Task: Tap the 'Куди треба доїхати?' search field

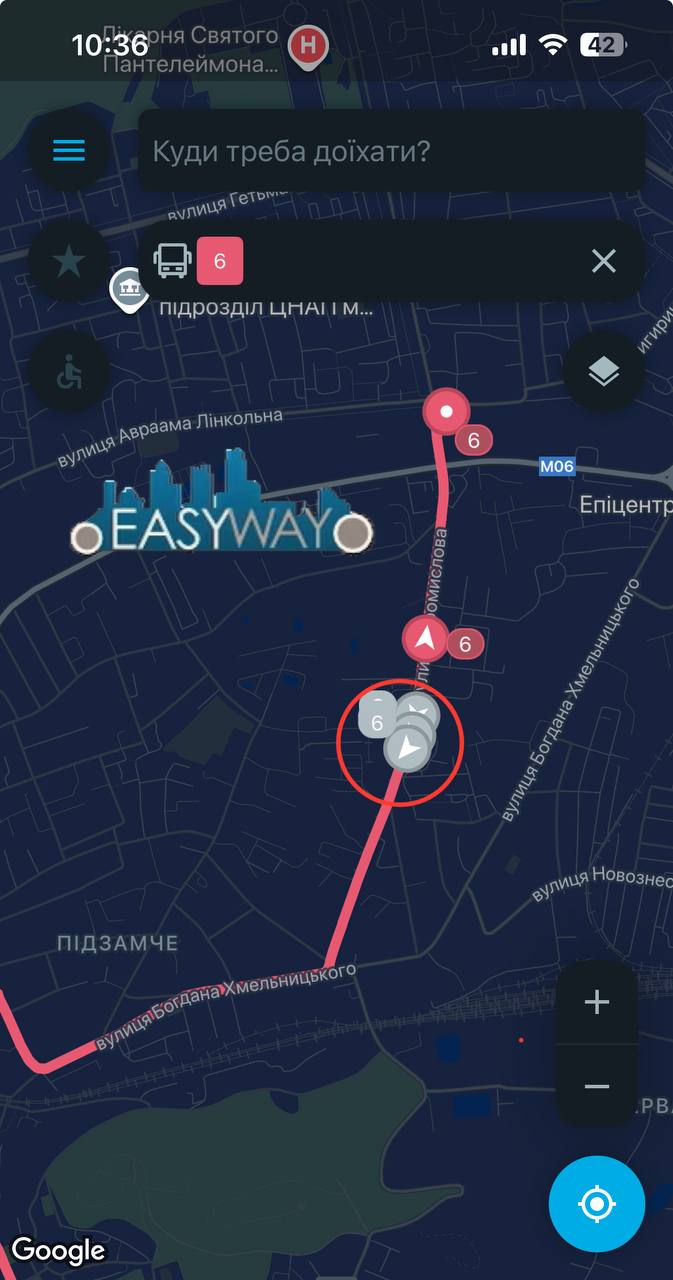Action: click(390, 152)
